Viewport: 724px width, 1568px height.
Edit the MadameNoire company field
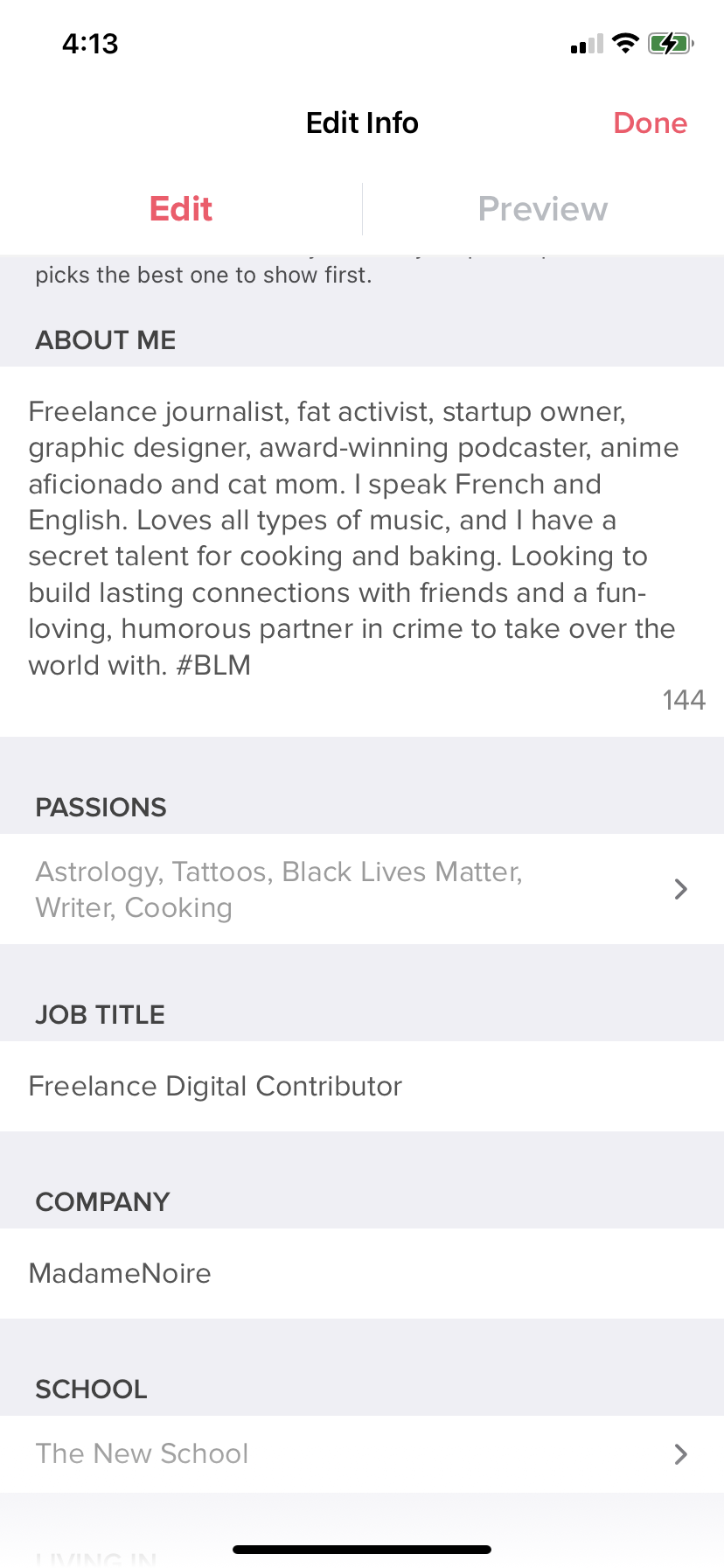(x=362, y=1273)
